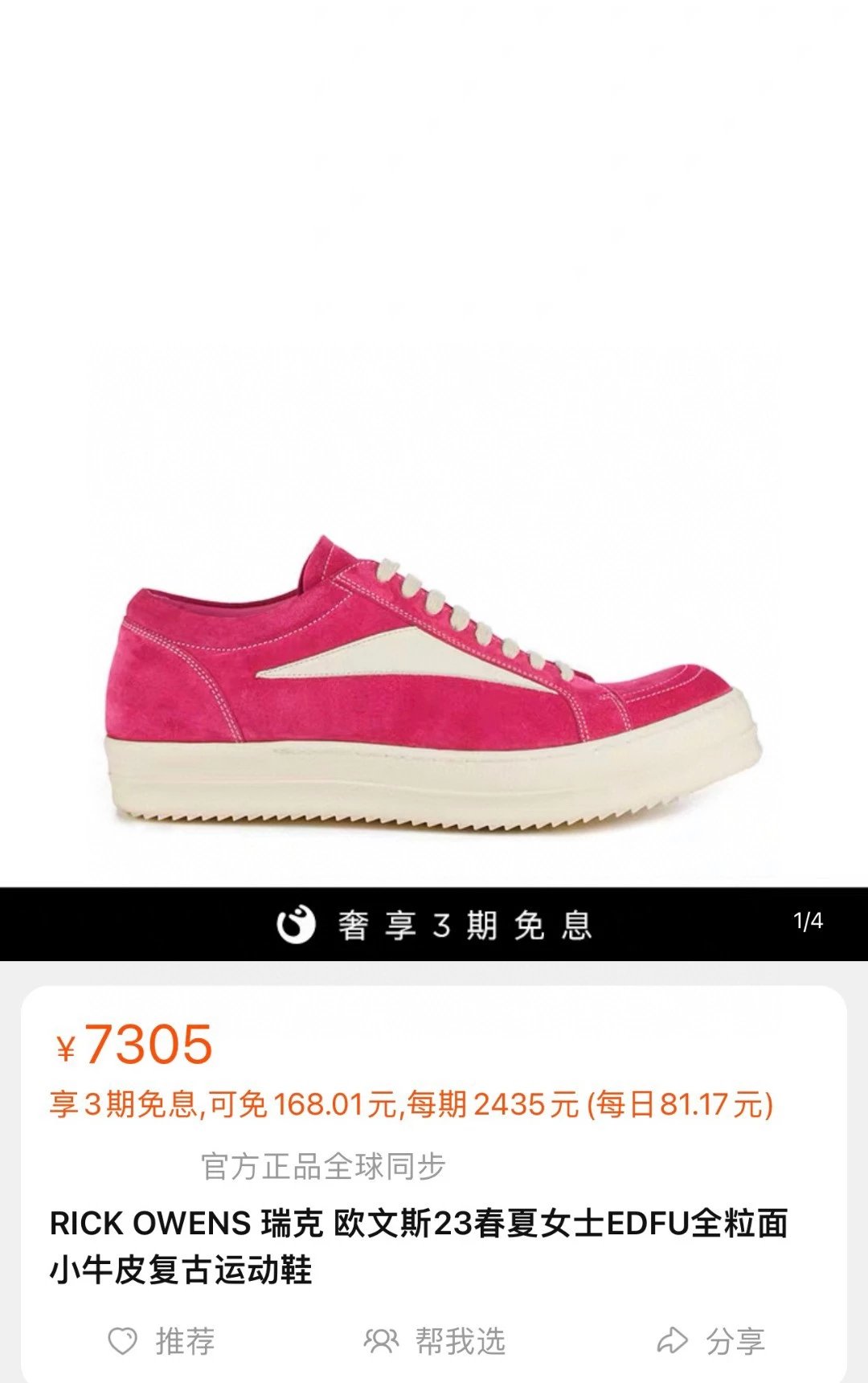The width and height of the screenshot is (868, 1383).
Task: Open the pink sneaker product image
Action: 434,683
